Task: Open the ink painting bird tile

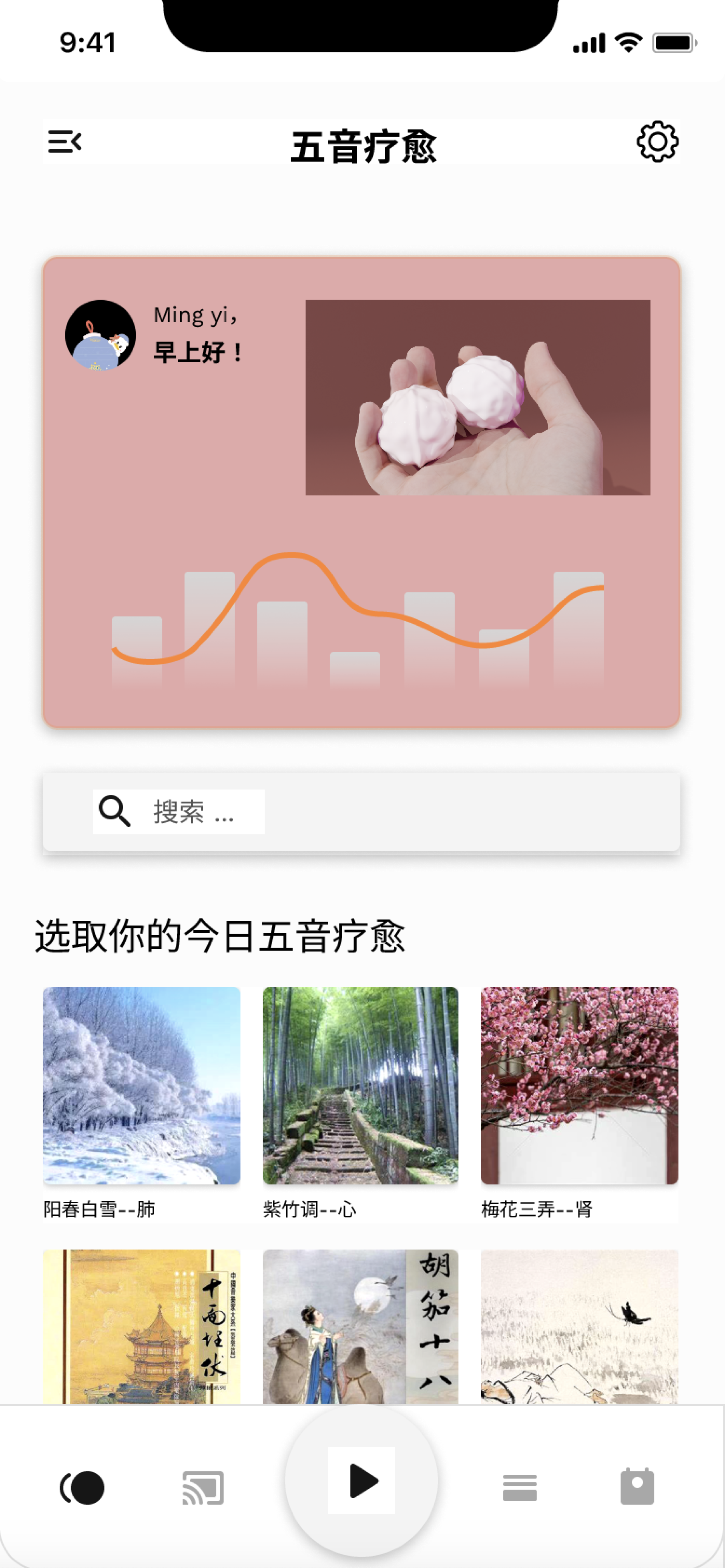Action: (x=579, y=1327)
